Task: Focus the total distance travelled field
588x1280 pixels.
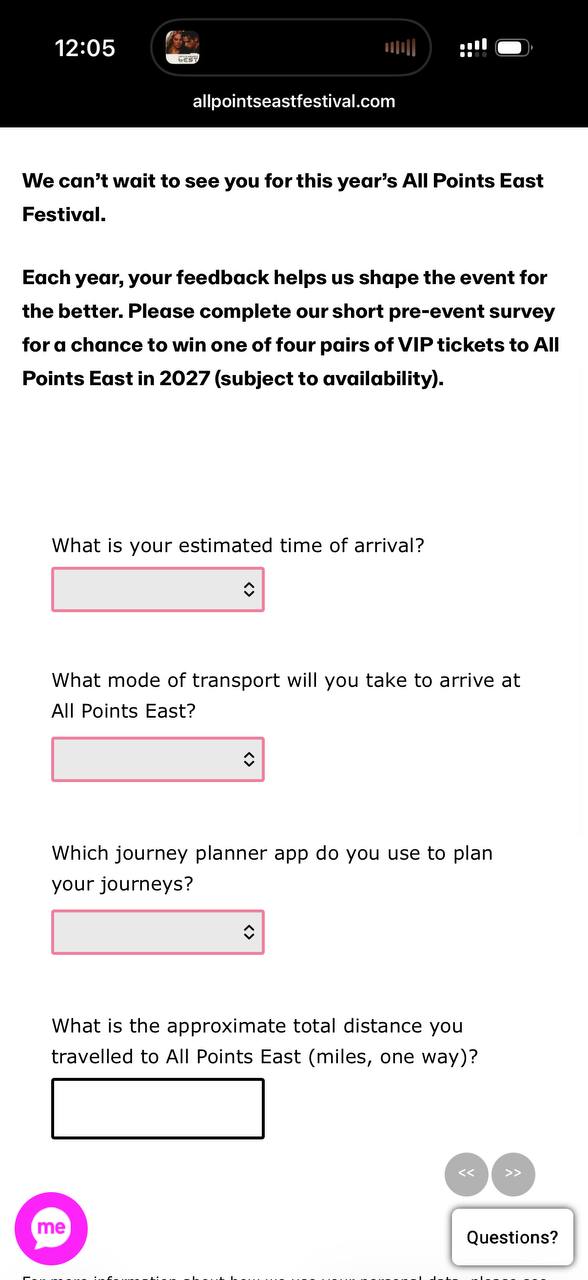Action: pos(158,1108)
